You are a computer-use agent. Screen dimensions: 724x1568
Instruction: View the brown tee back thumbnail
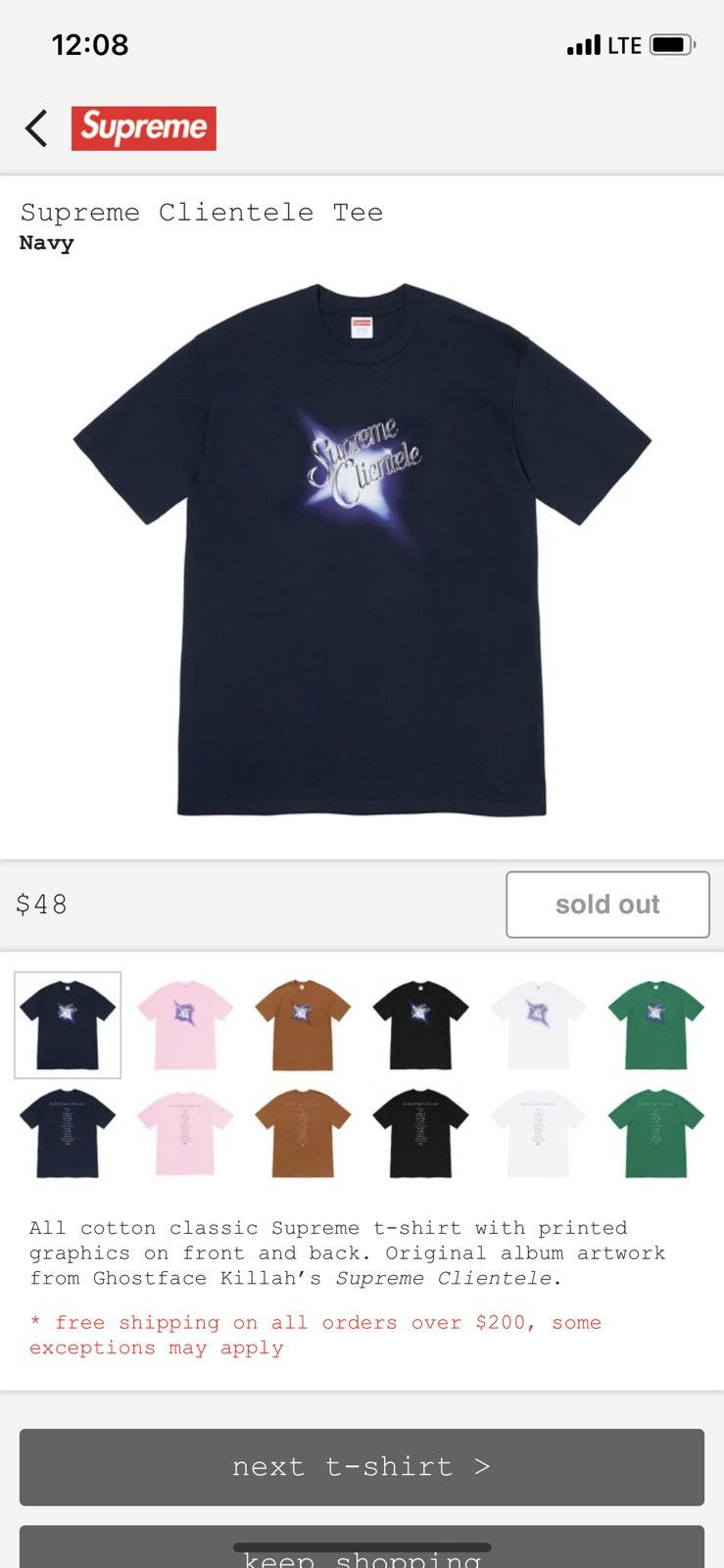pos(303,1133)
